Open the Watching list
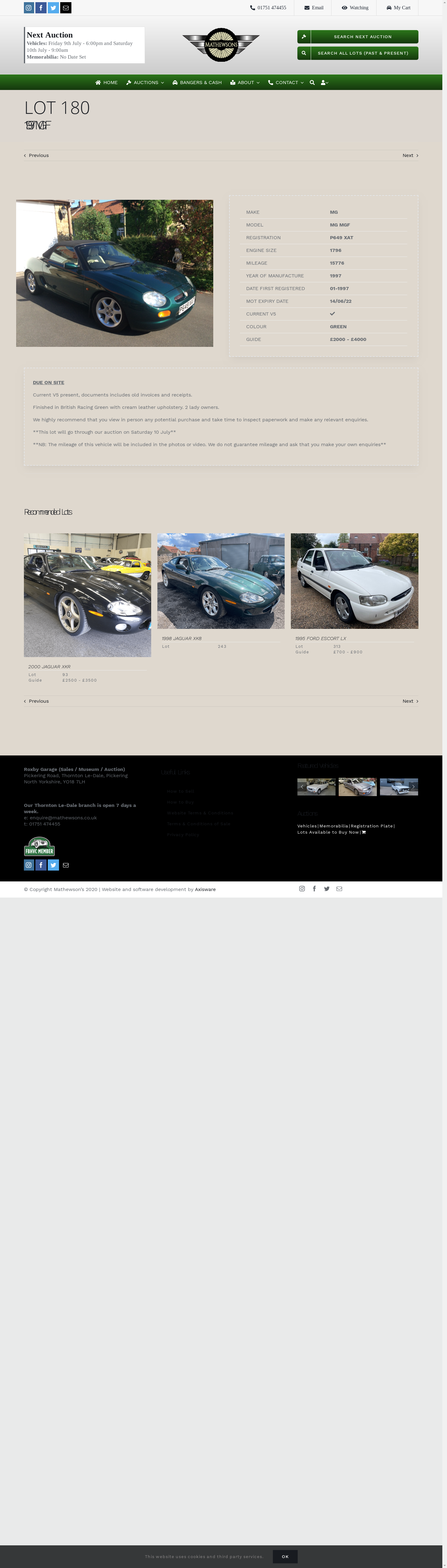The width and height of the screenshot is (447, 1568). 355,8
